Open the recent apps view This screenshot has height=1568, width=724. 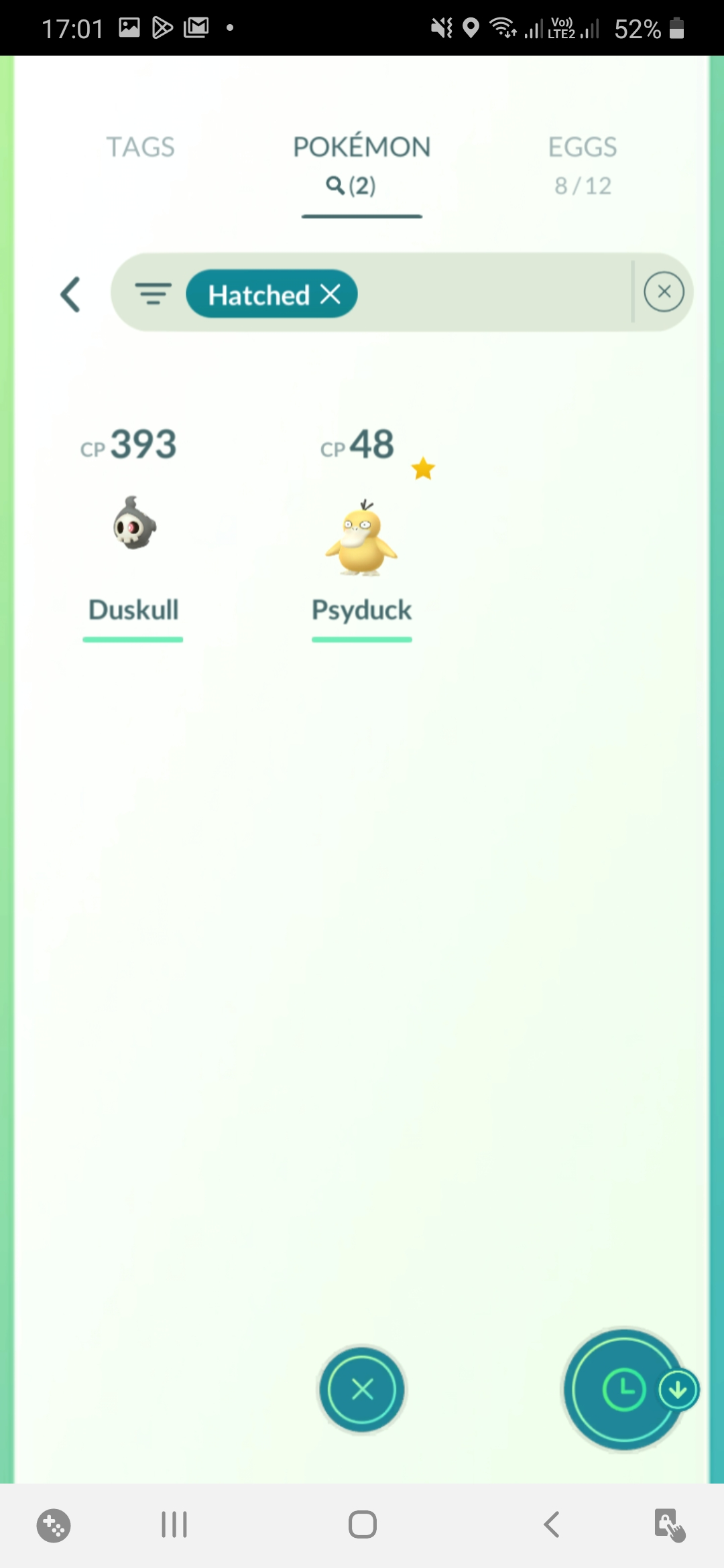tap(174, 1525)
